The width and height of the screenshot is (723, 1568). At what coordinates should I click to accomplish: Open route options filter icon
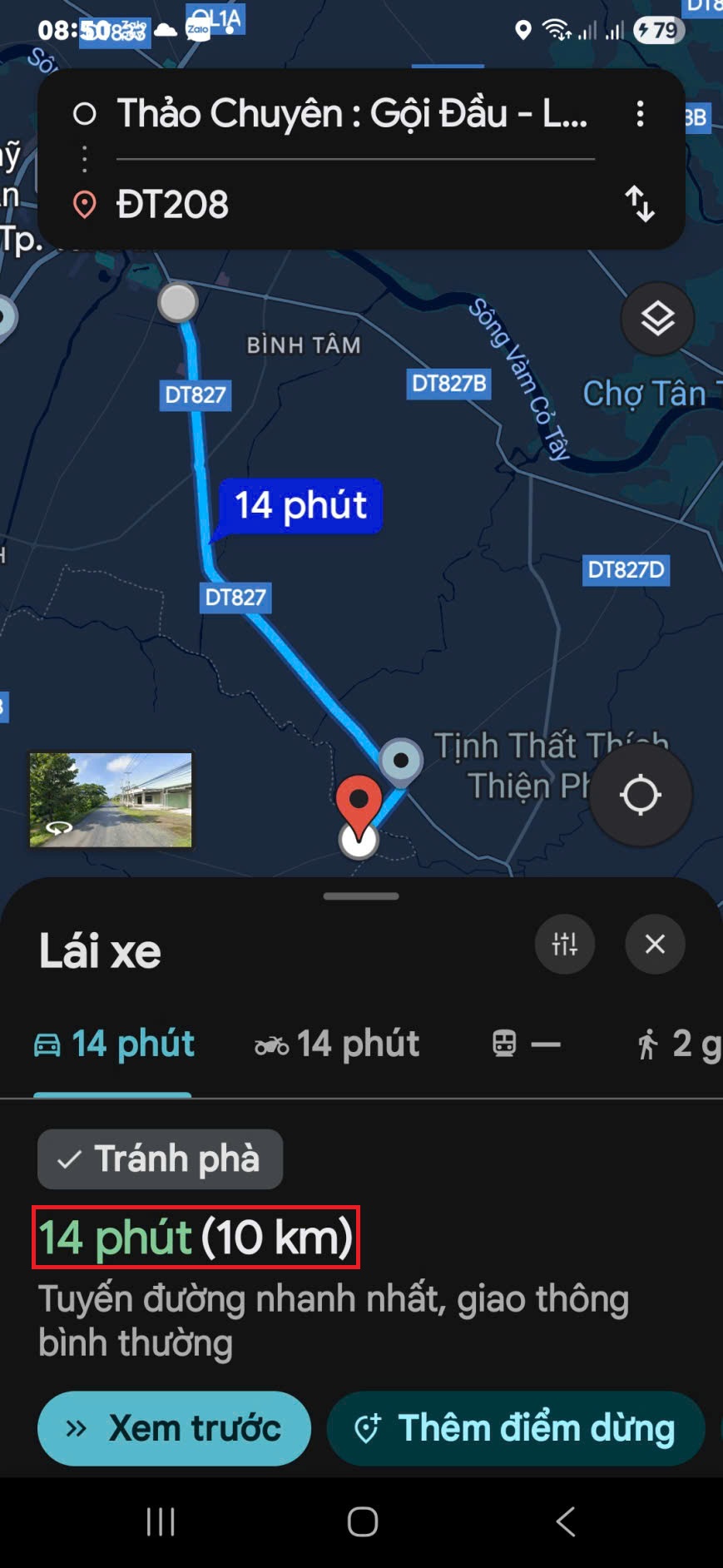pyautogui.click(x=565, y=944)
